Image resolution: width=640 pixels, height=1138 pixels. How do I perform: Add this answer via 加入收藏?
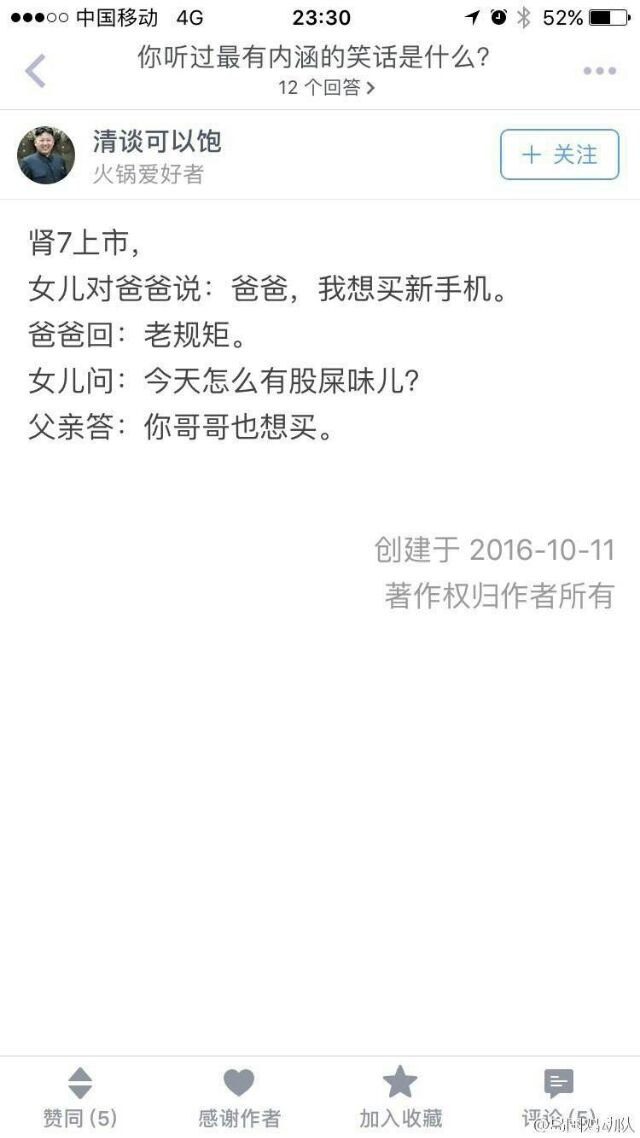coord(400,1097)
